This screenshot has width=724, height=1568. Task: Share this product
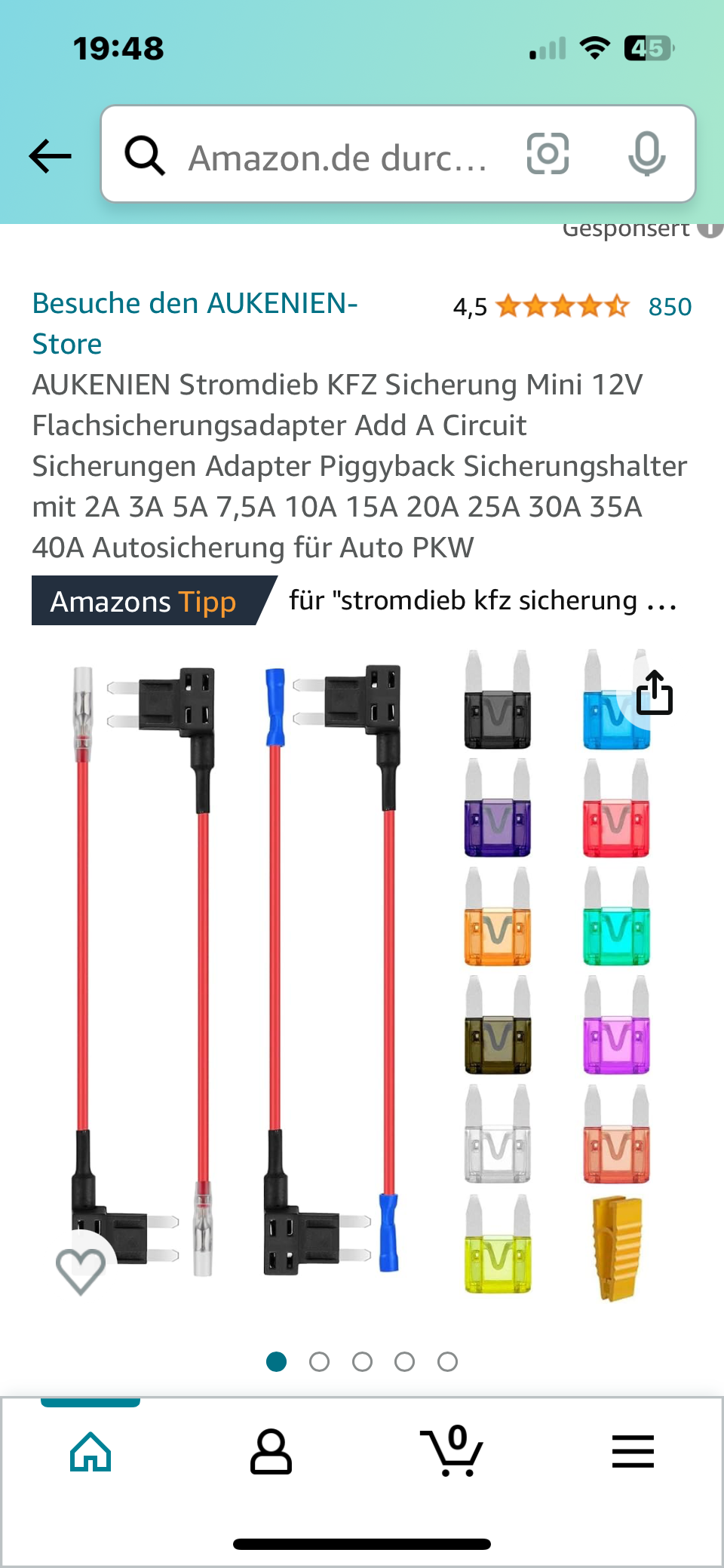654,692
